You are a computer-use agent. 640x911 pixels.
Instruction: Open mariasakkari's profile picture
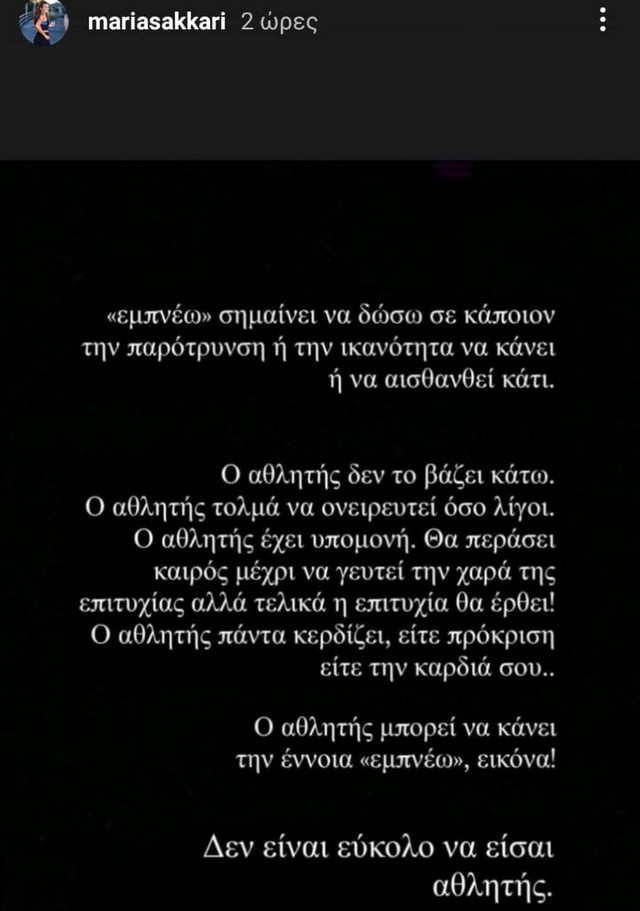(44, 22)
